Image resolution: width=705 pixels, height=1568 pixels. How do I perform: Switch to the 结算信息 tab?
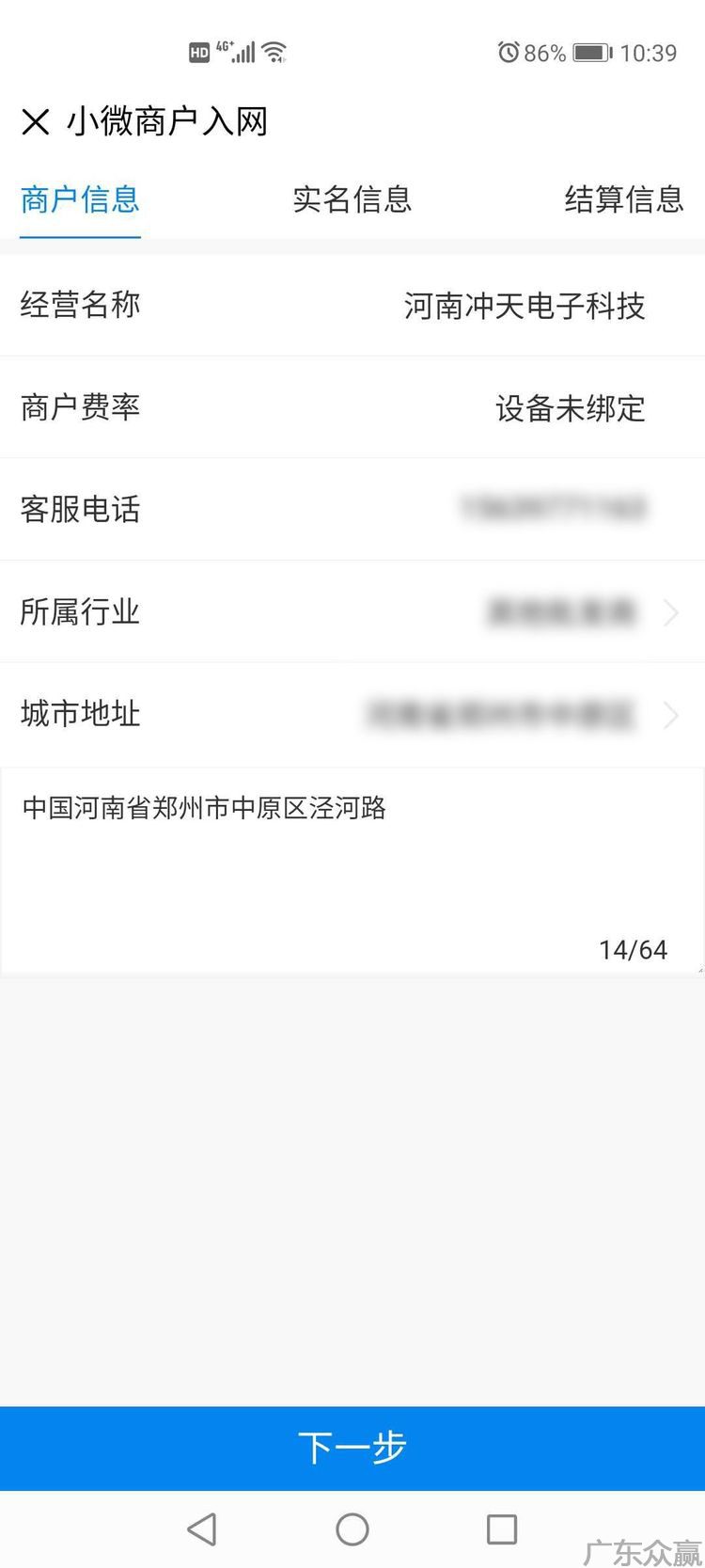(623, 199)
